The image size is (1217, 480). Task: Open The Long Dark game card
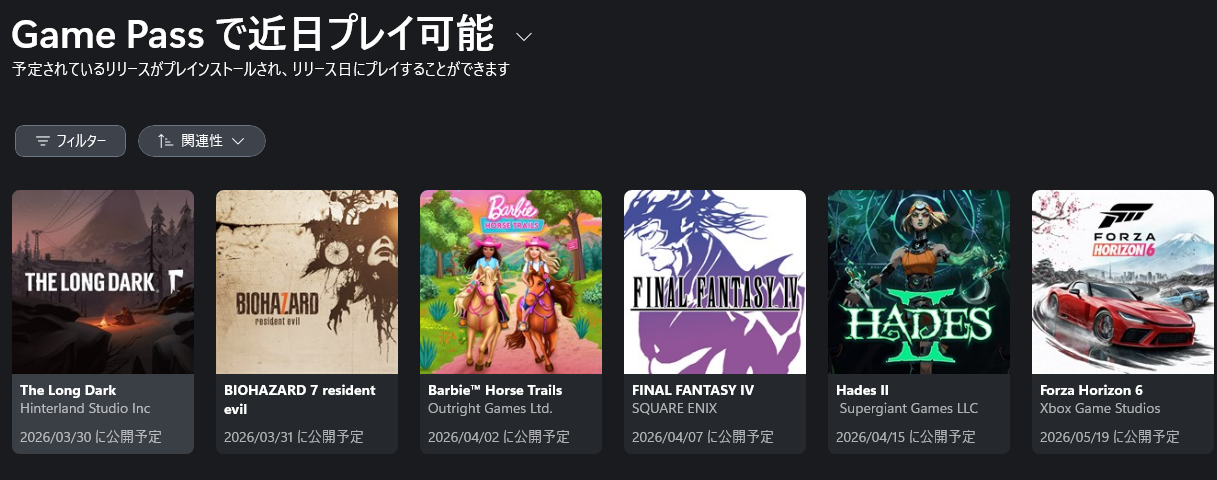[x=102, y=282]
